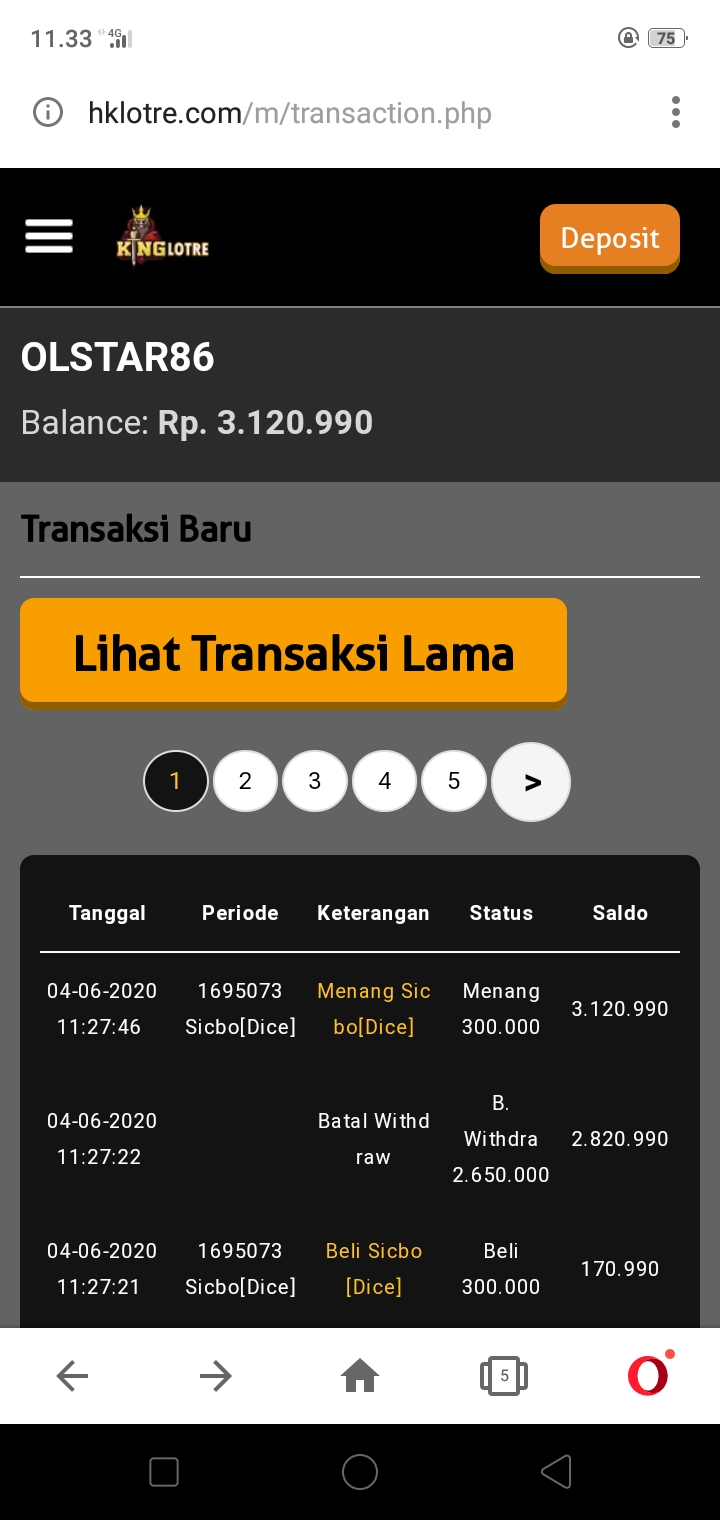Open Lihat Transaksi Lama
Viewport: 720px width, 1520px height.
[x=293, y=652]
